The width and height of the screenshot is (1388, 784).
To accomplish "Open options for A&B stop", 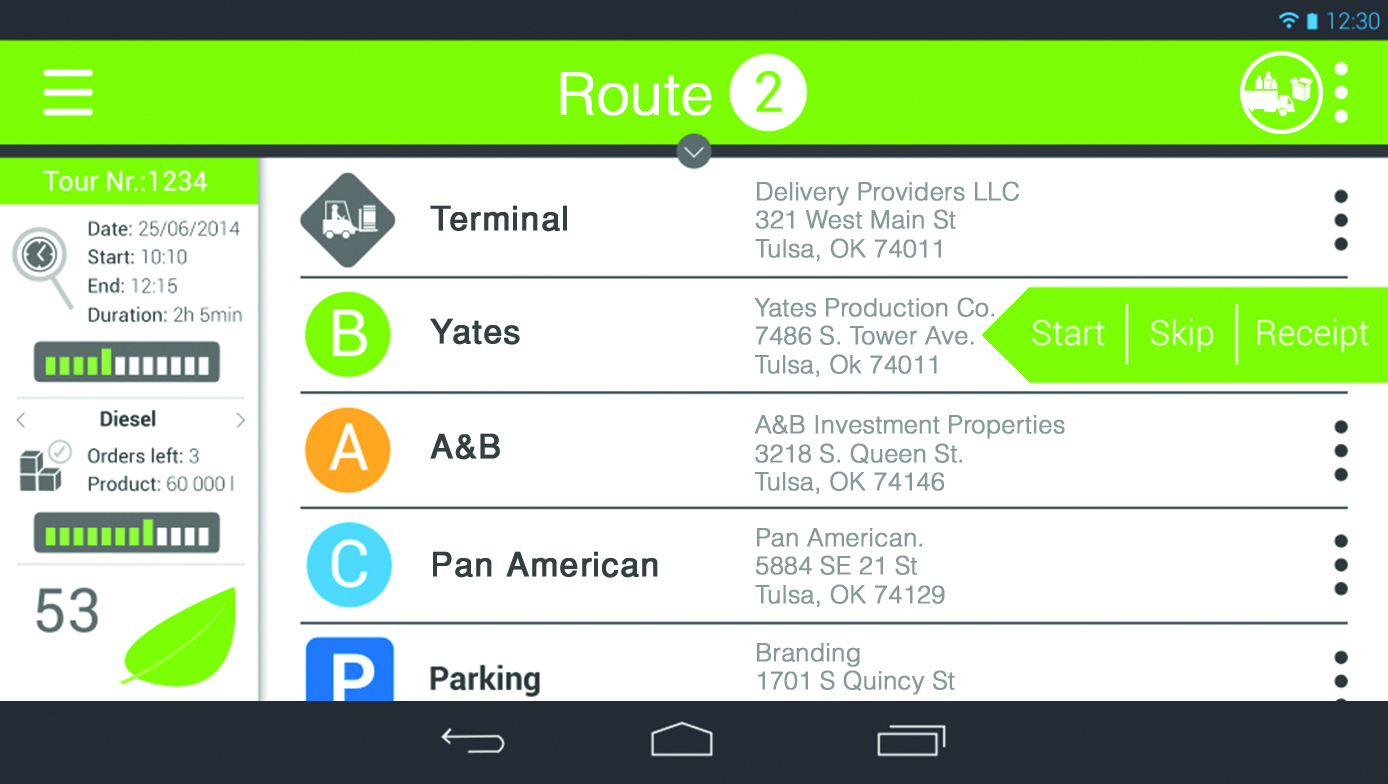I will coord(1341,451).
